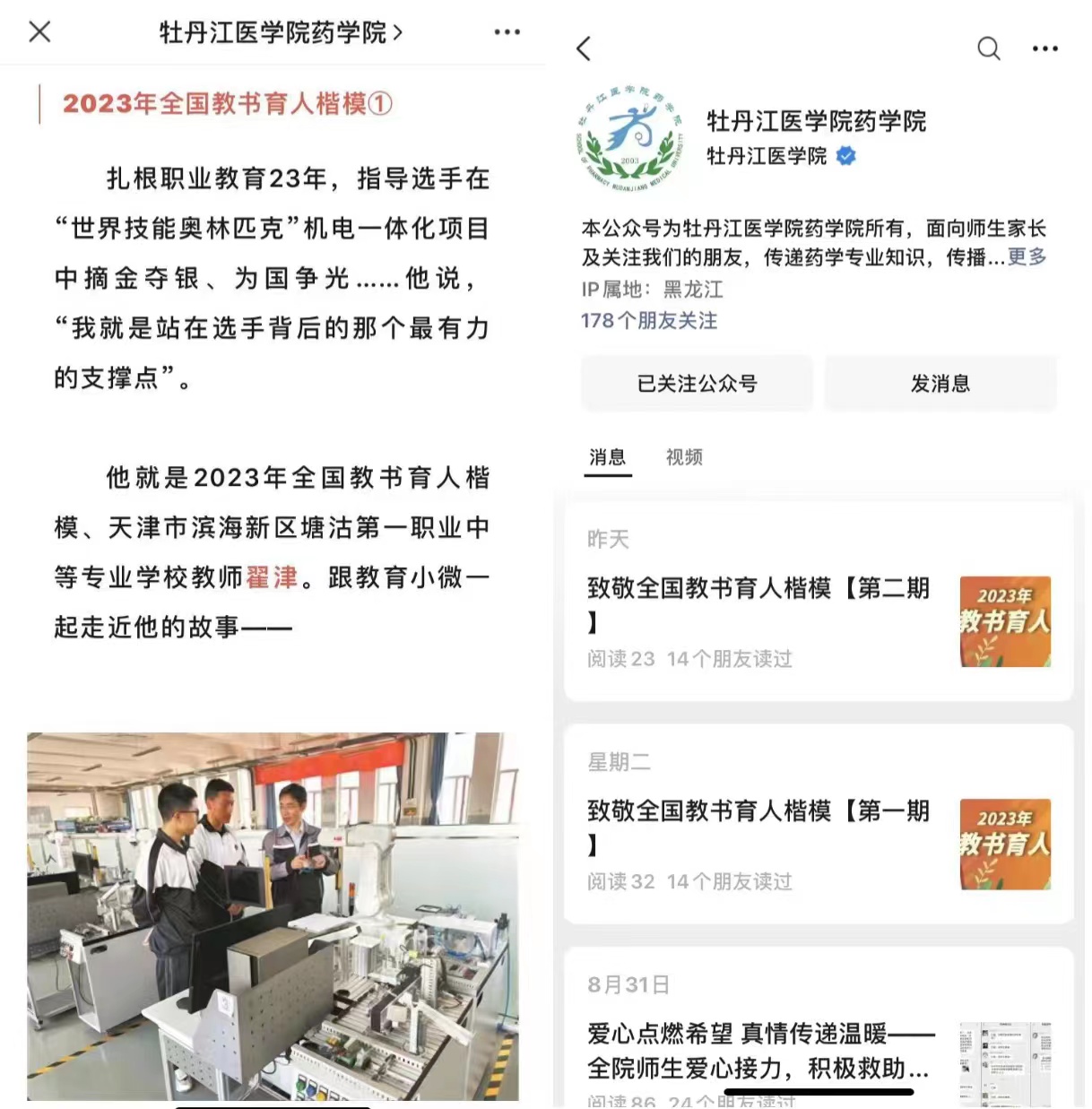
Task: Tap the 已关注公众号 button
Action: [697, 384]
